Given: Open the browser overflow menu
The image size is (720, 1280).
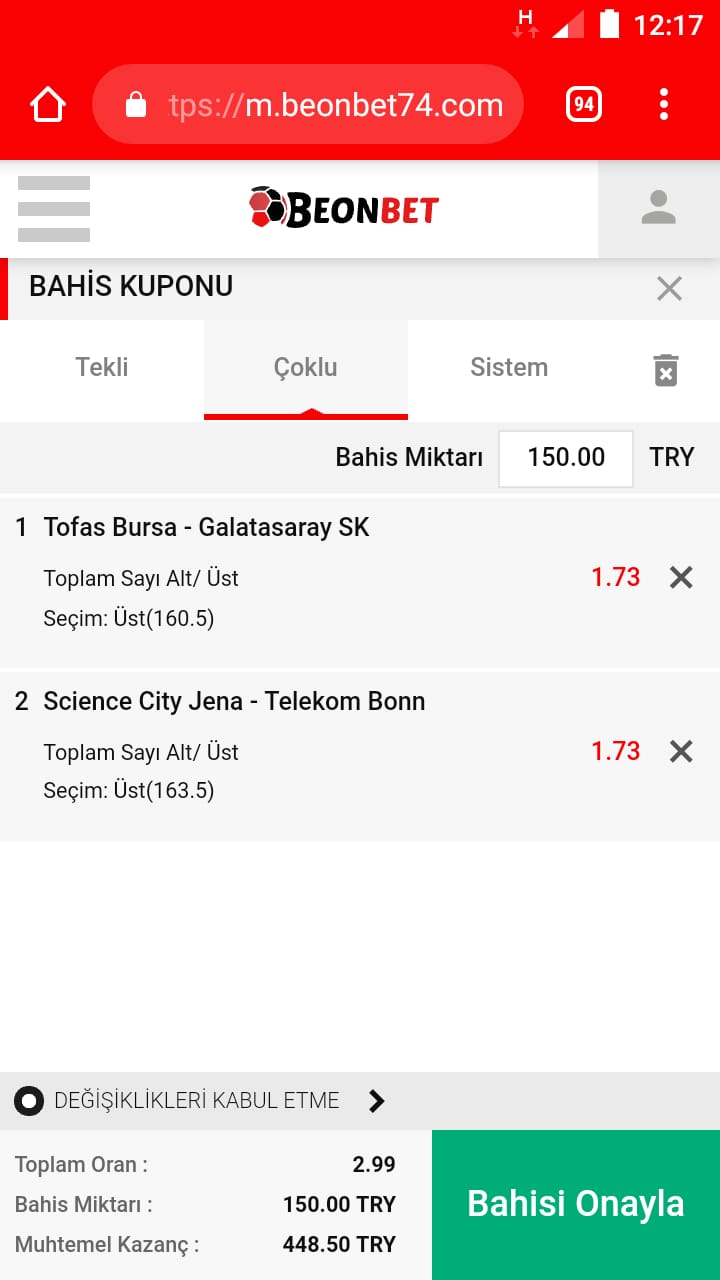Looking at the screenshot, I should [664, 104].
